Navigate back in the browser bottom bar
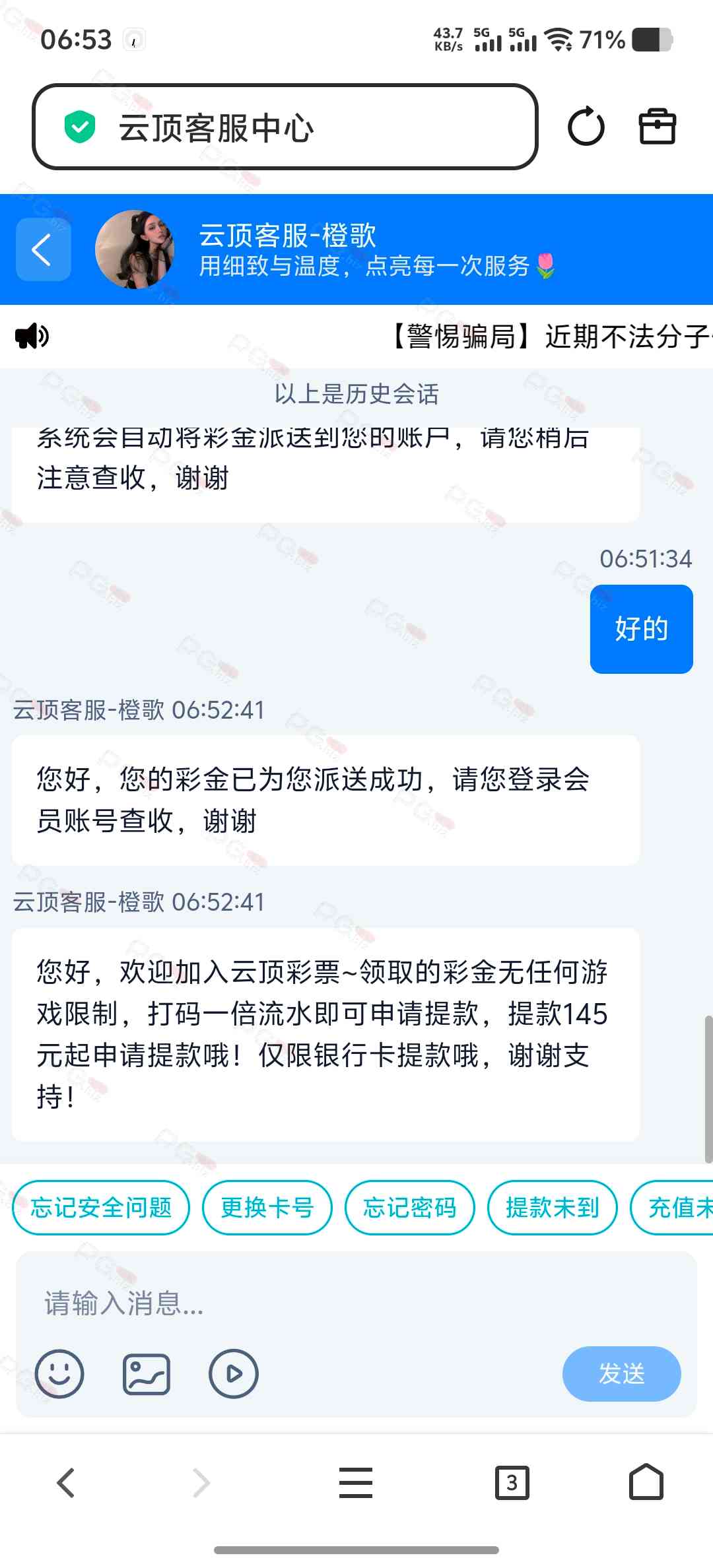Viewport: 713px width, 1568px height. tap(66, 1483)
